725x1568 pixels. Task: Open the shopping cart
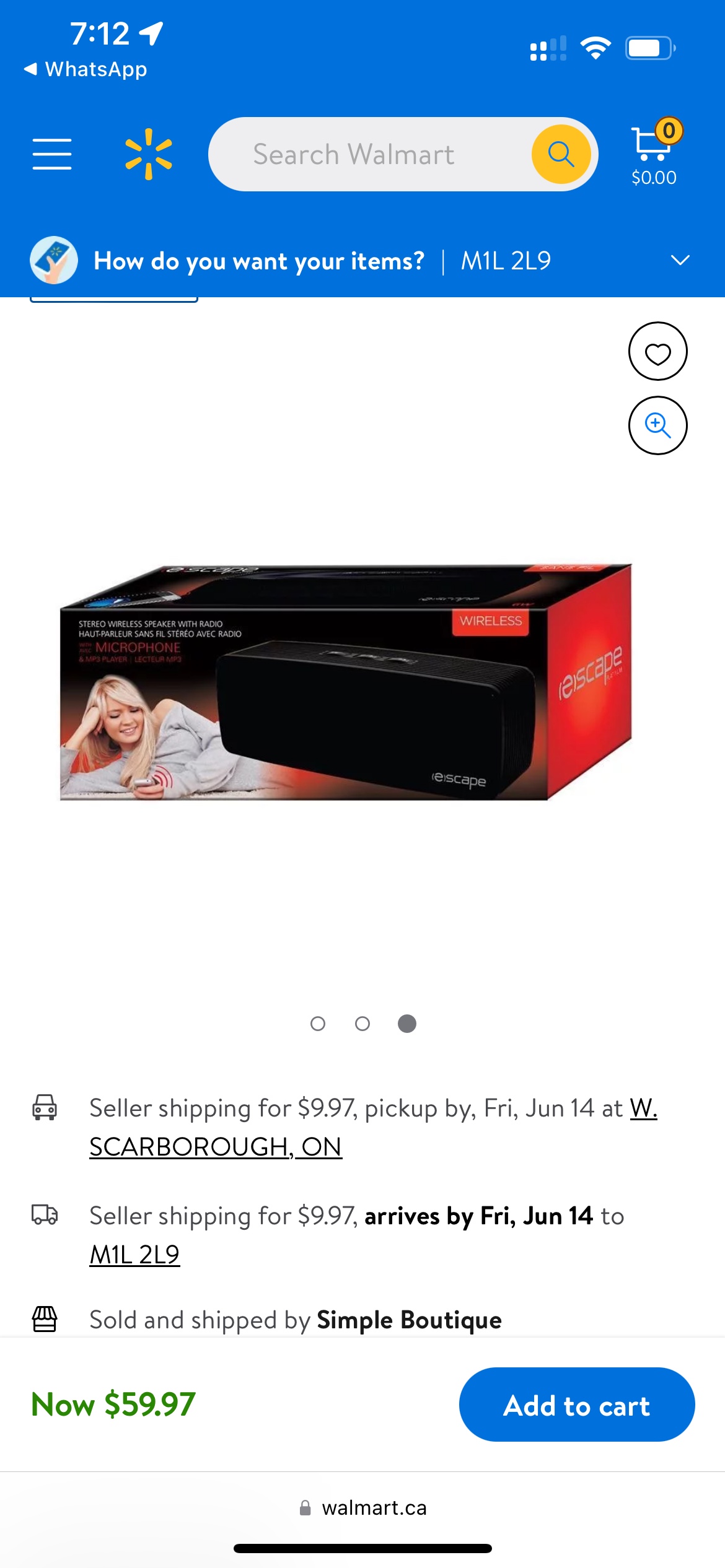(654, 152)
